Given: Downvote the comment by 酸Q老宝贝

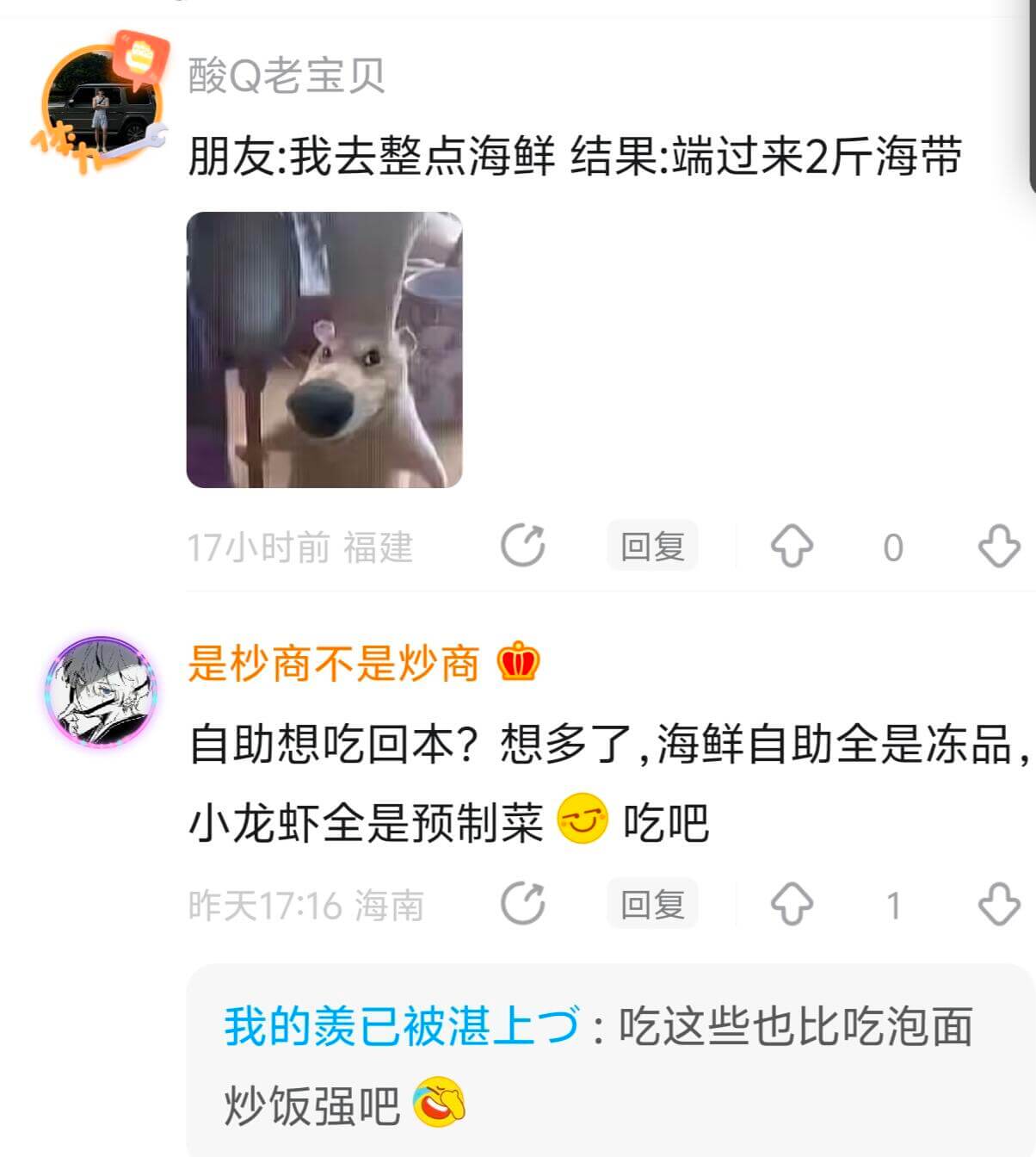Looking at the screenshot, I should point(998,544).
